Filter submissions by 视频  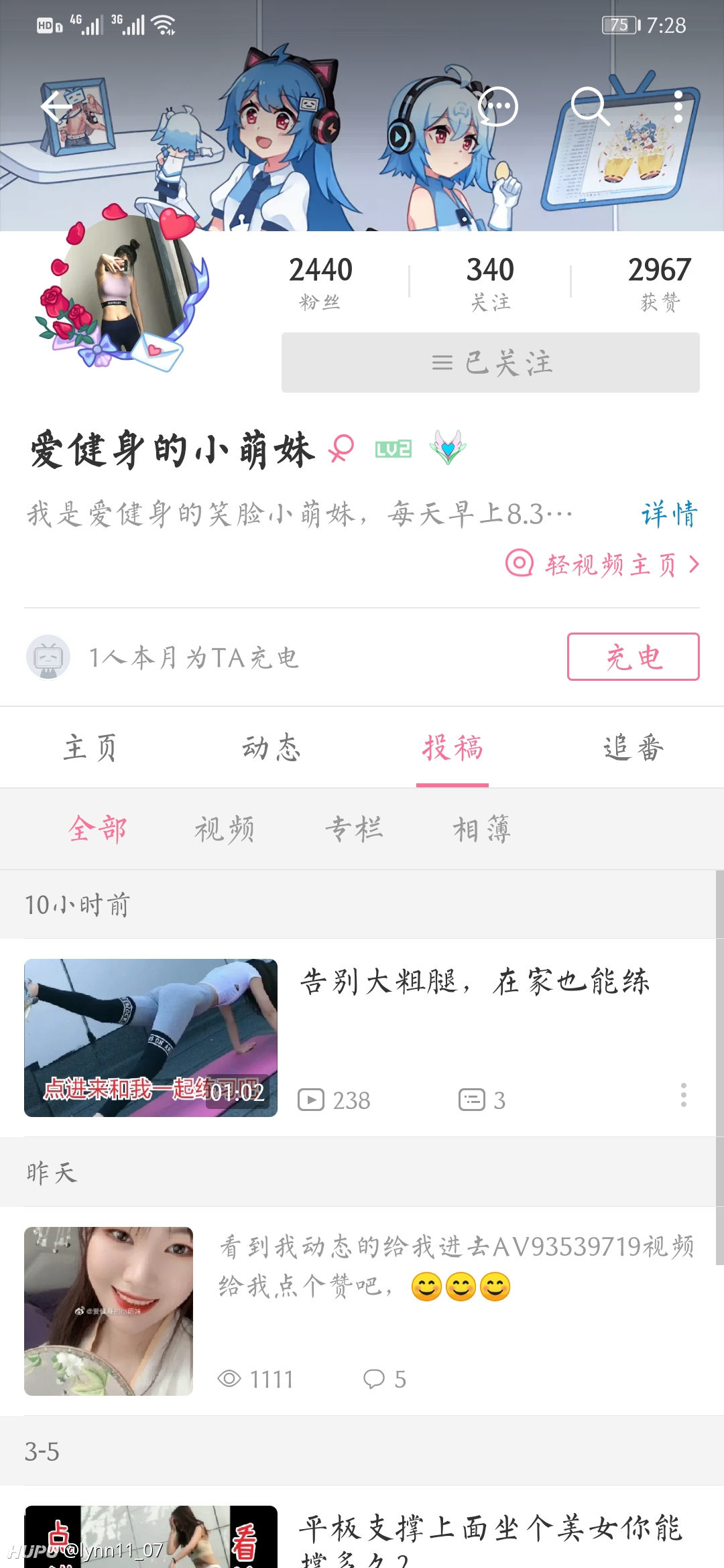(x=225, y=830)
